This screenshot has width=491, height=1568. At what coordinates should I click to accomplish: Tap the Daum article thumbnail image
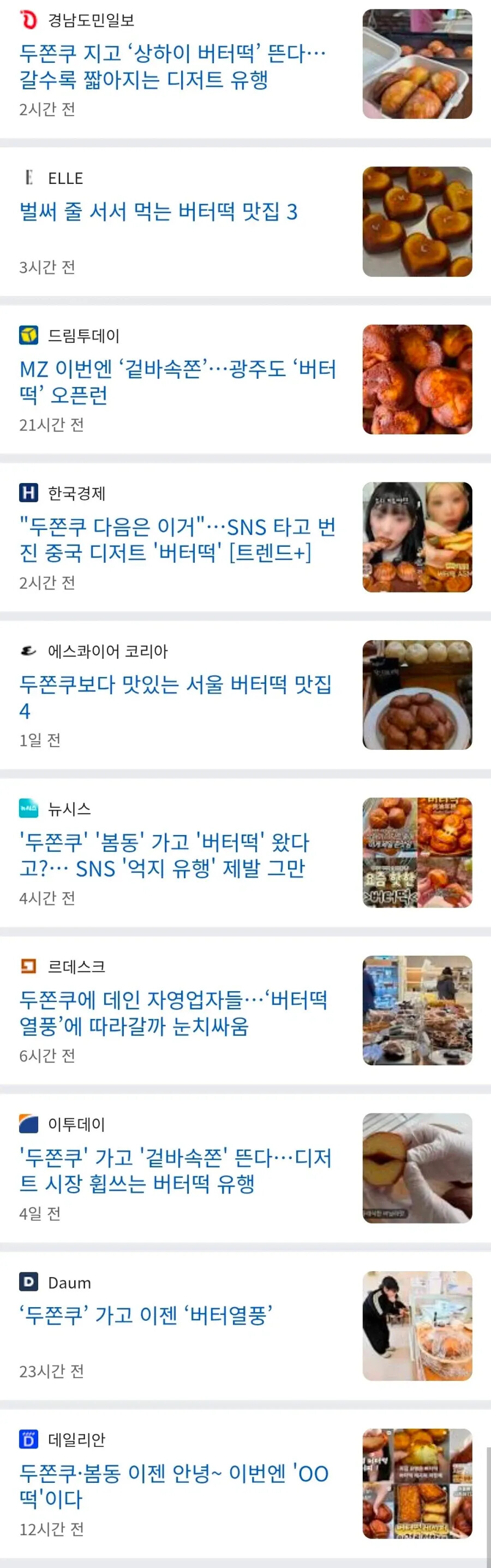(417, 1325)
